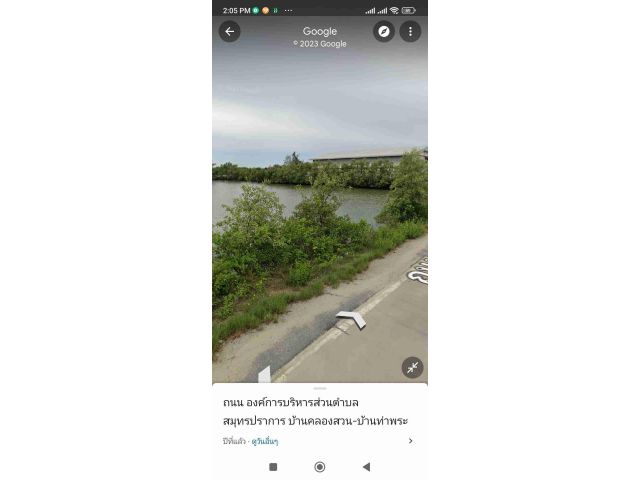Go back from Street View
640x480 pixels.
[229, 31]
